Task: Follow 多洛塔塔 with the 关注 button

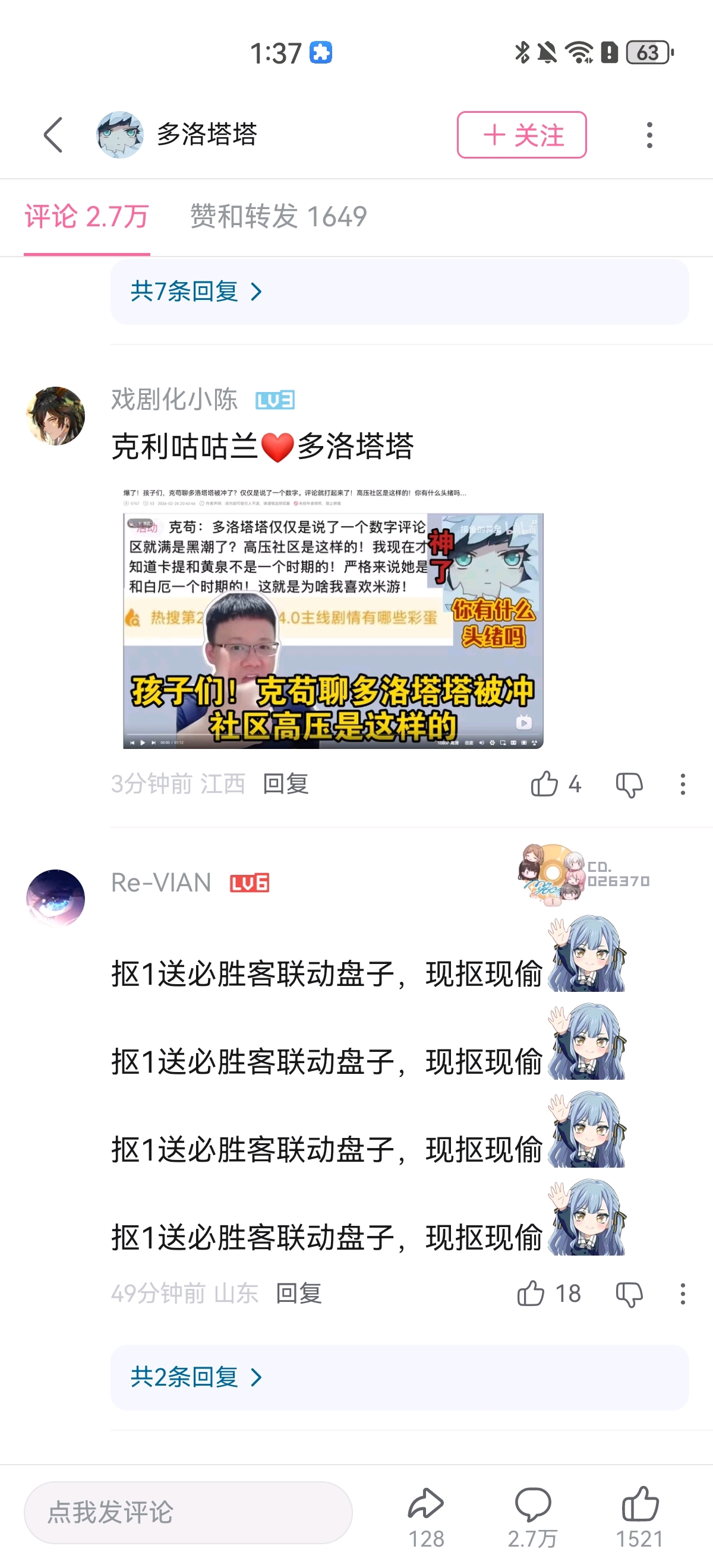Action: pos(522,134)
